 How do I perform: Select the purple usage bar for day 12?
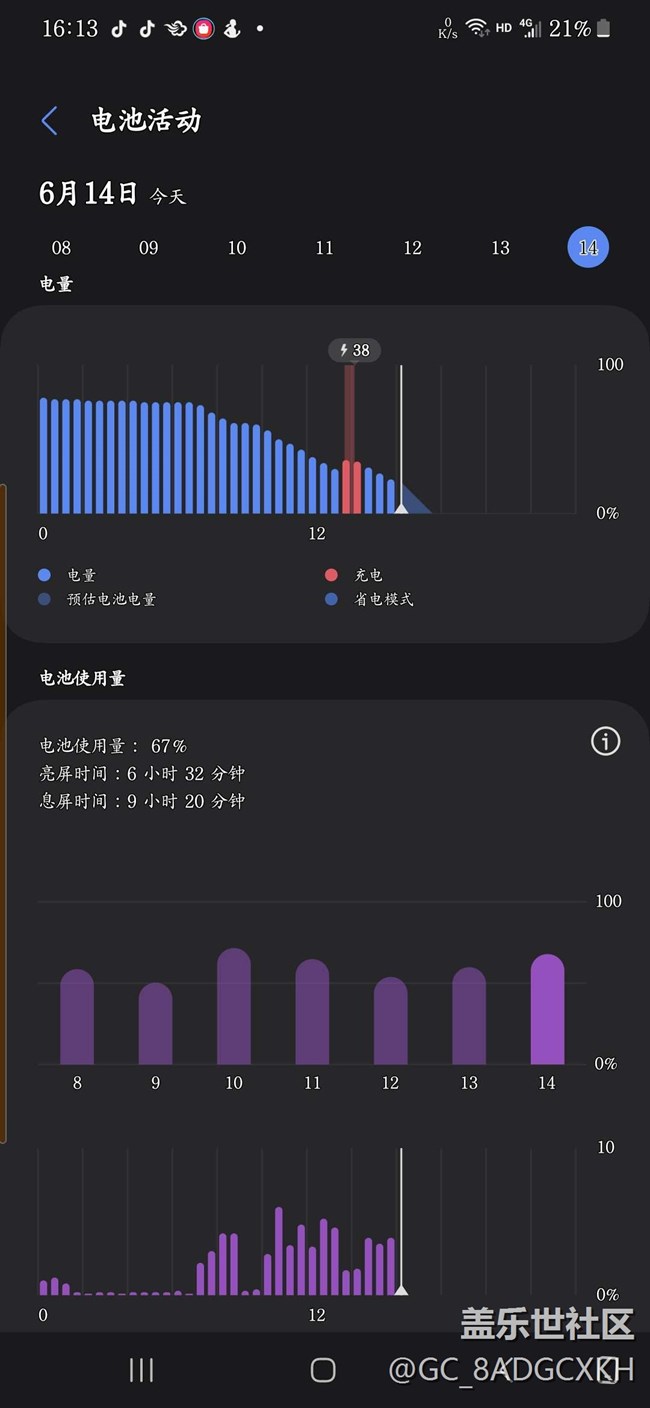coord(391,1021)
